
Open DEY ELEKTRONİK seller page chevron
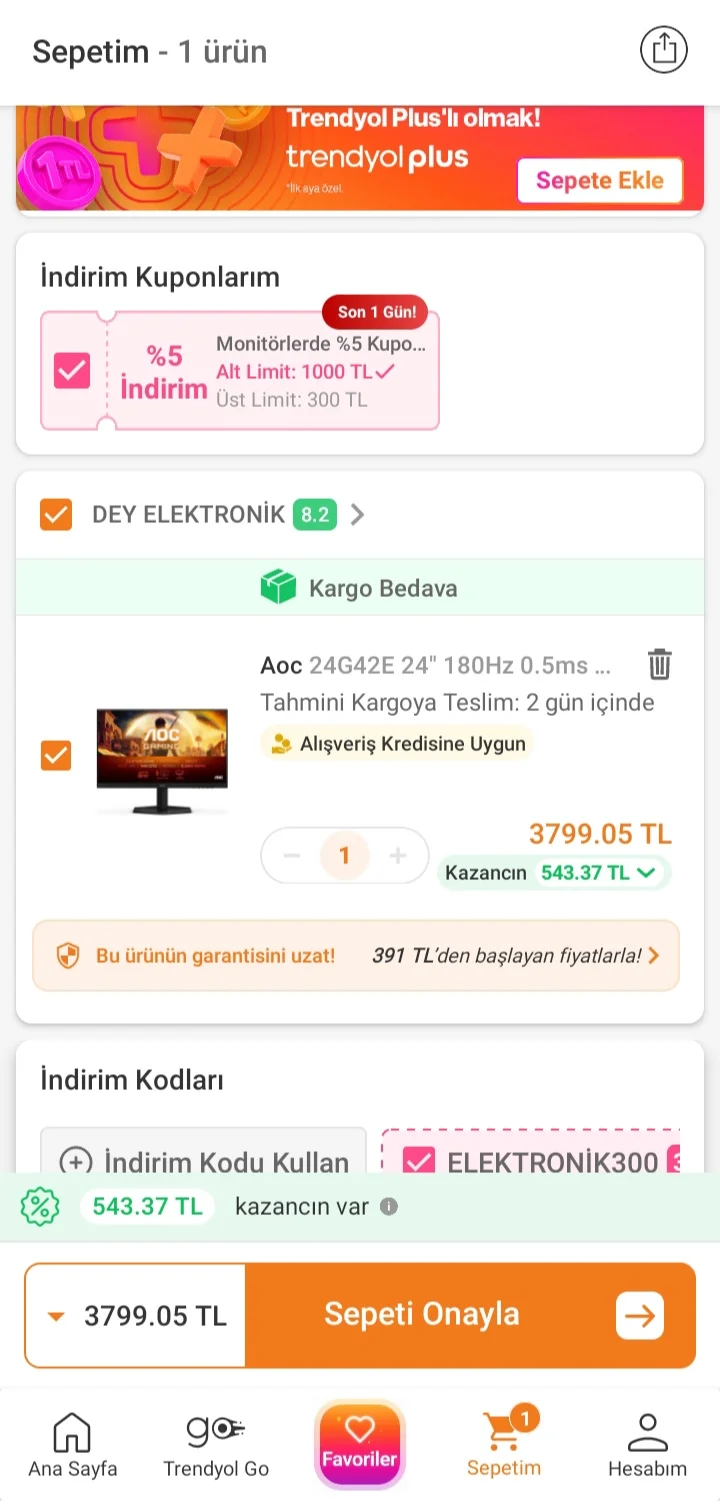point(358,515)
